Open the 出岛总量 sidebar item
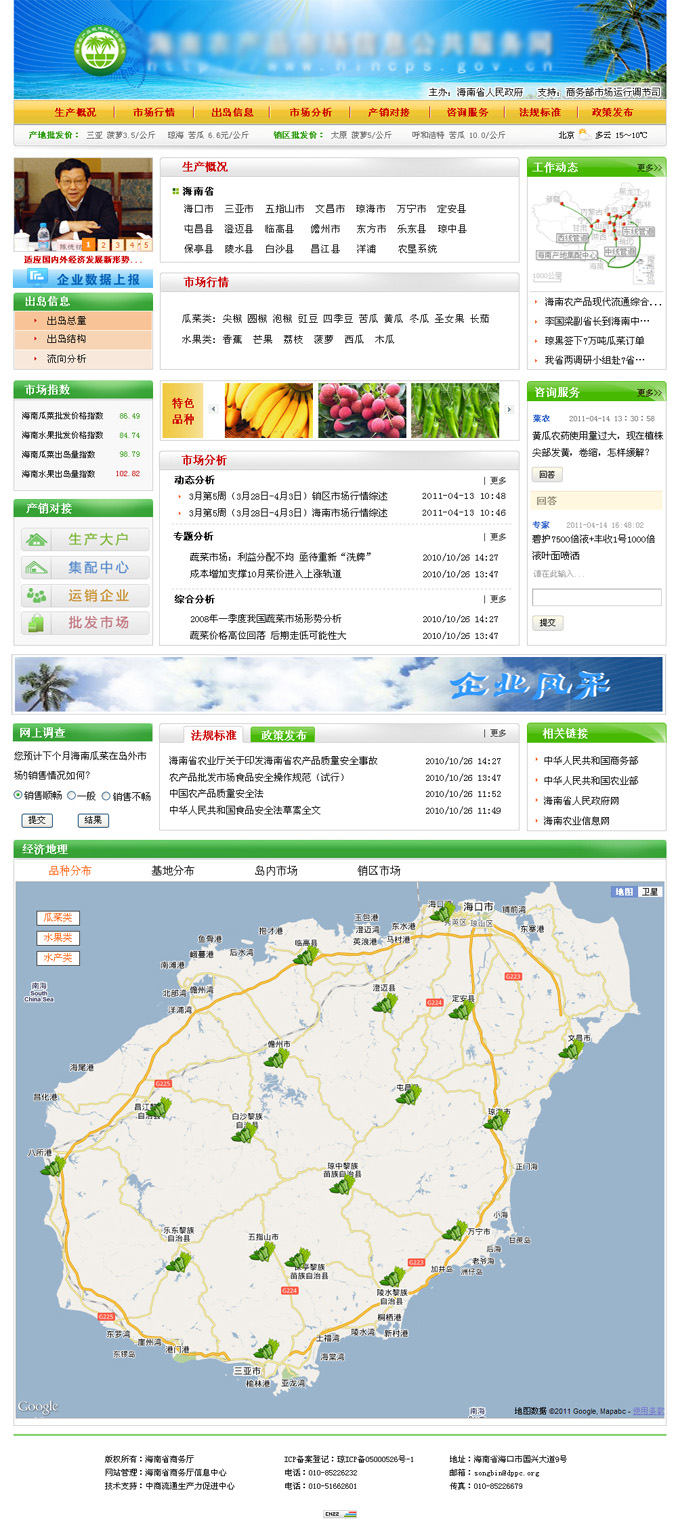679x1527 pixels. tap(66, 321)
